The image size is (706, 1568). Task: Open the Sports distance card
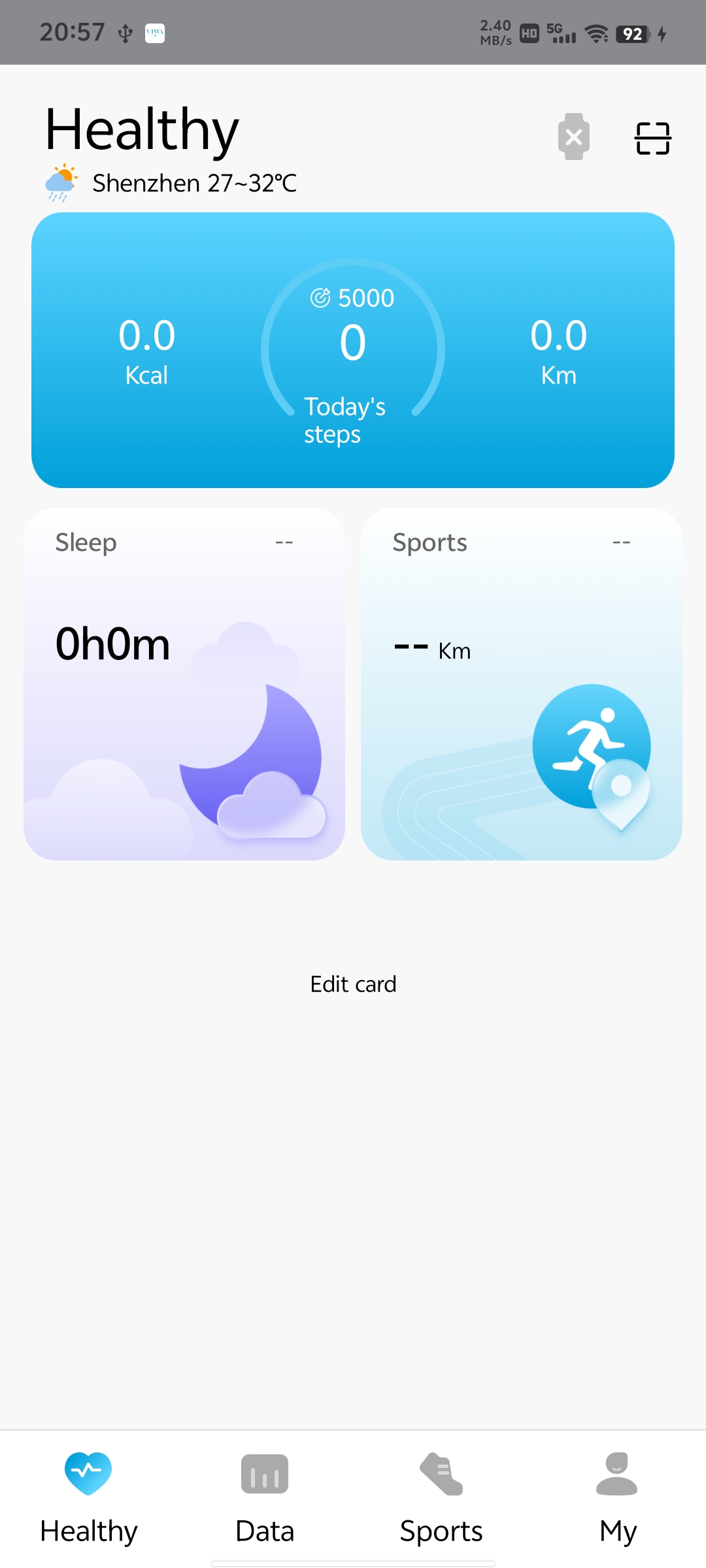(x=521, y=686)
